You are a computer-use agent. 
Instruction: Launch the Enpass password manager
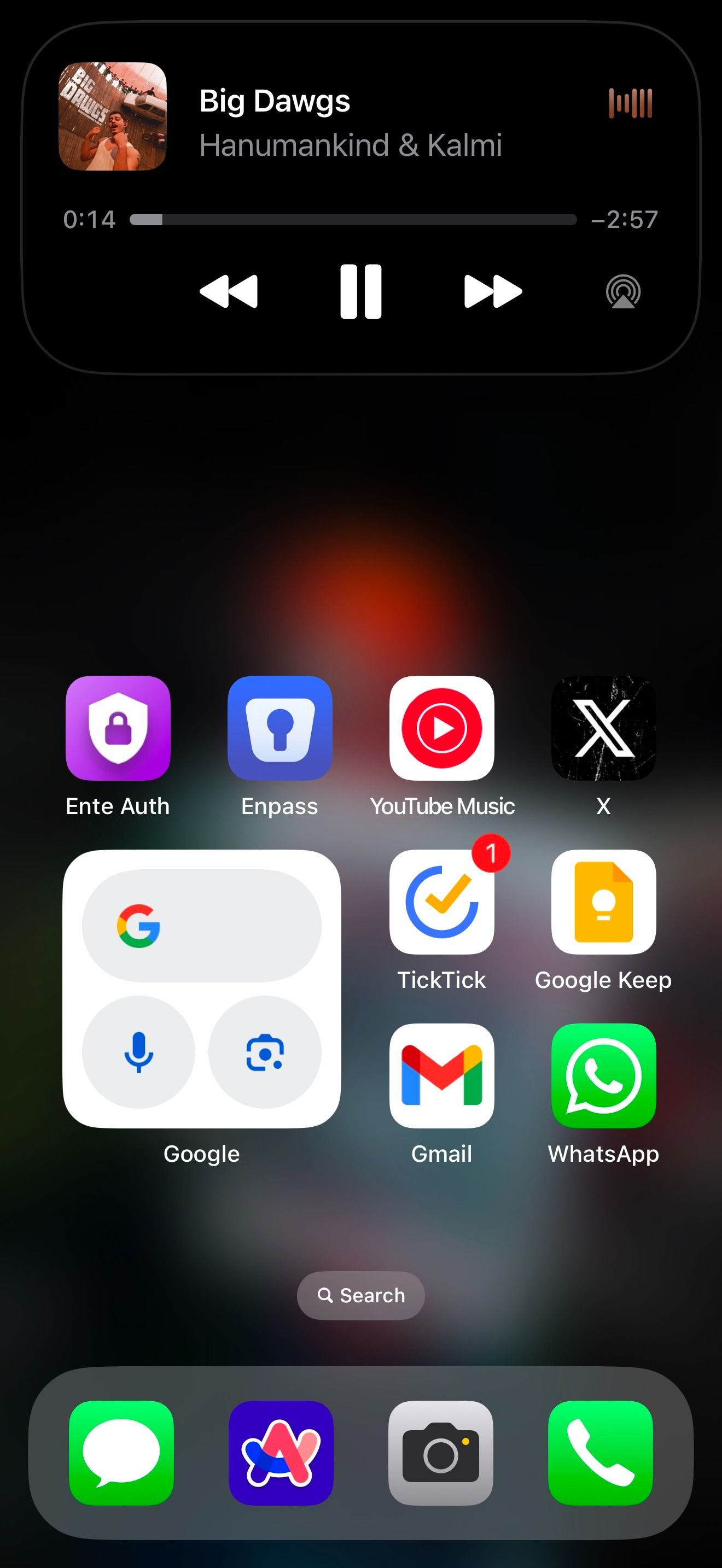click(280, 729)
